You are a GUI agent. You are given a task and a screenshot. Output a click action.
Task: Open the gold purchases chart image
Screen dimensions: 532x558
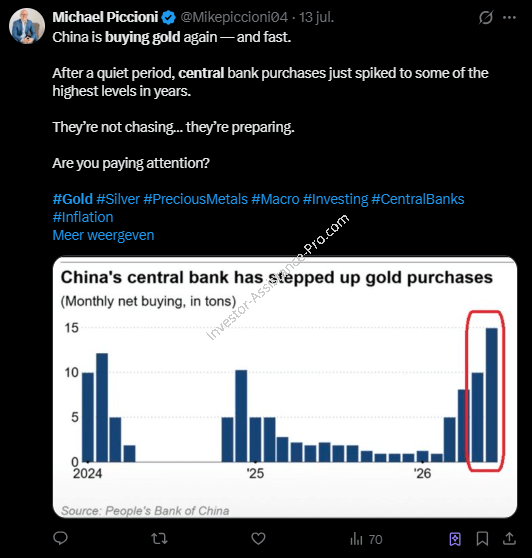(x=285, y=387)
